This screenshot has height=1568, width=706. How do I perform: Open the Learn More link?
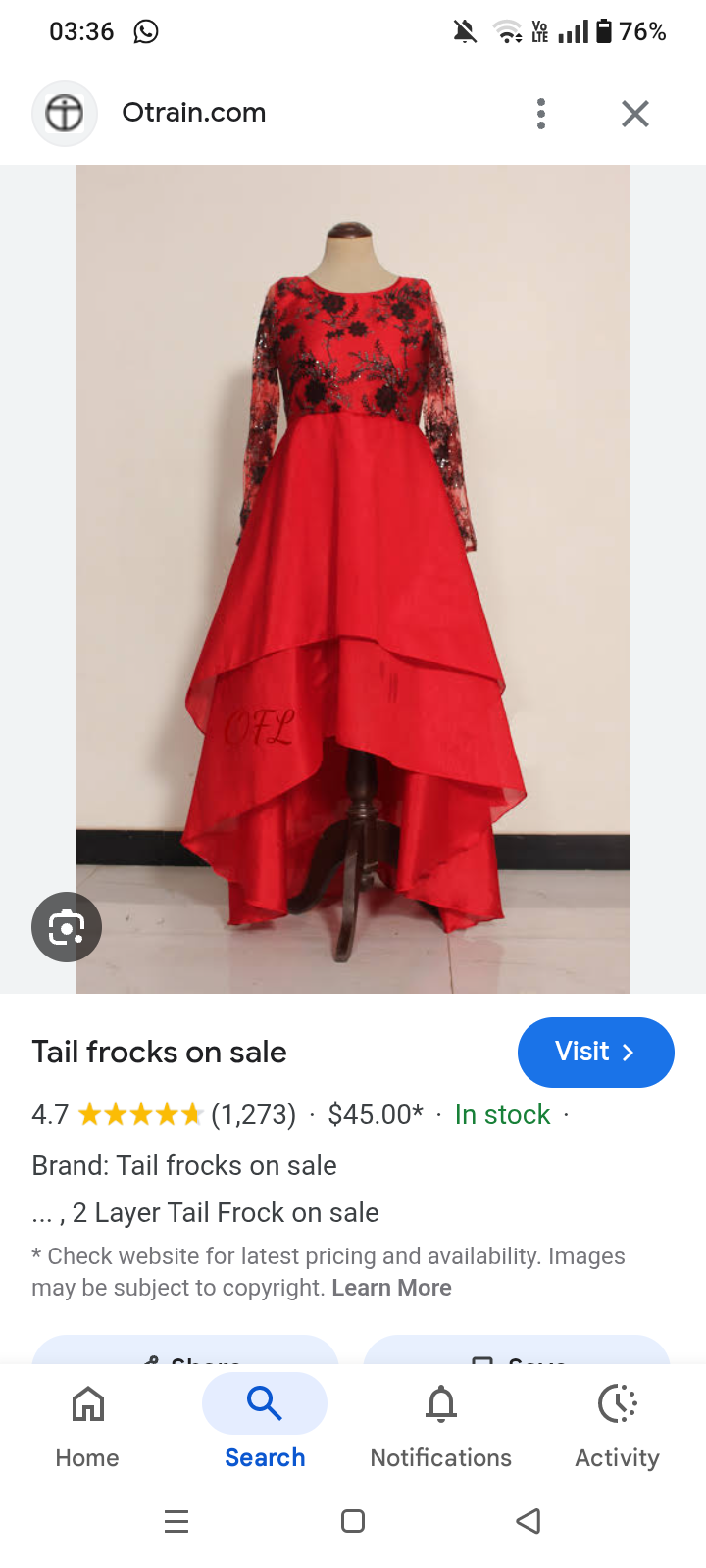pyautogui.click(x=391, y=1288)
